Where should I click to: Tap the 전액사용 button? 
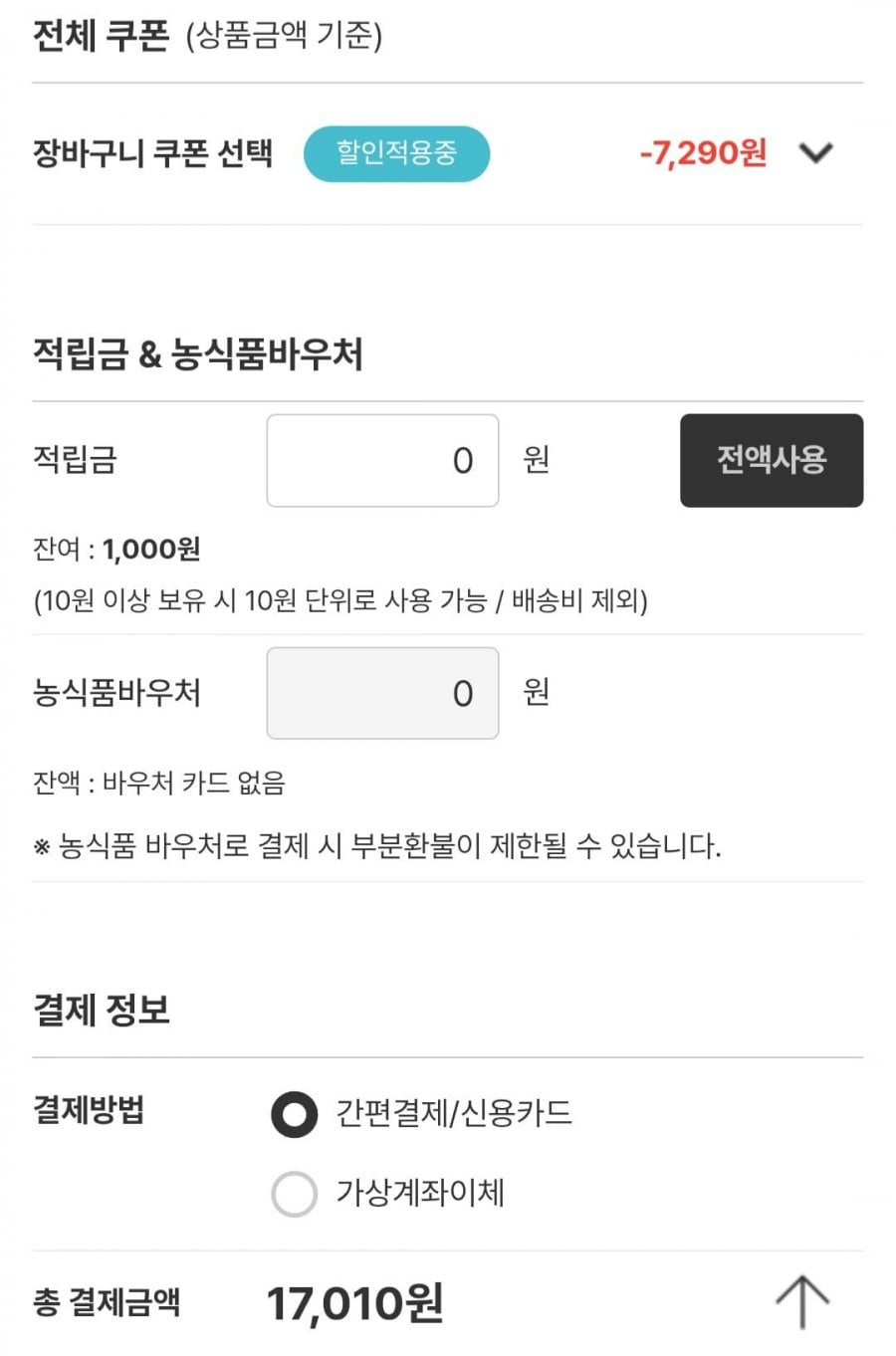(771, 460)
